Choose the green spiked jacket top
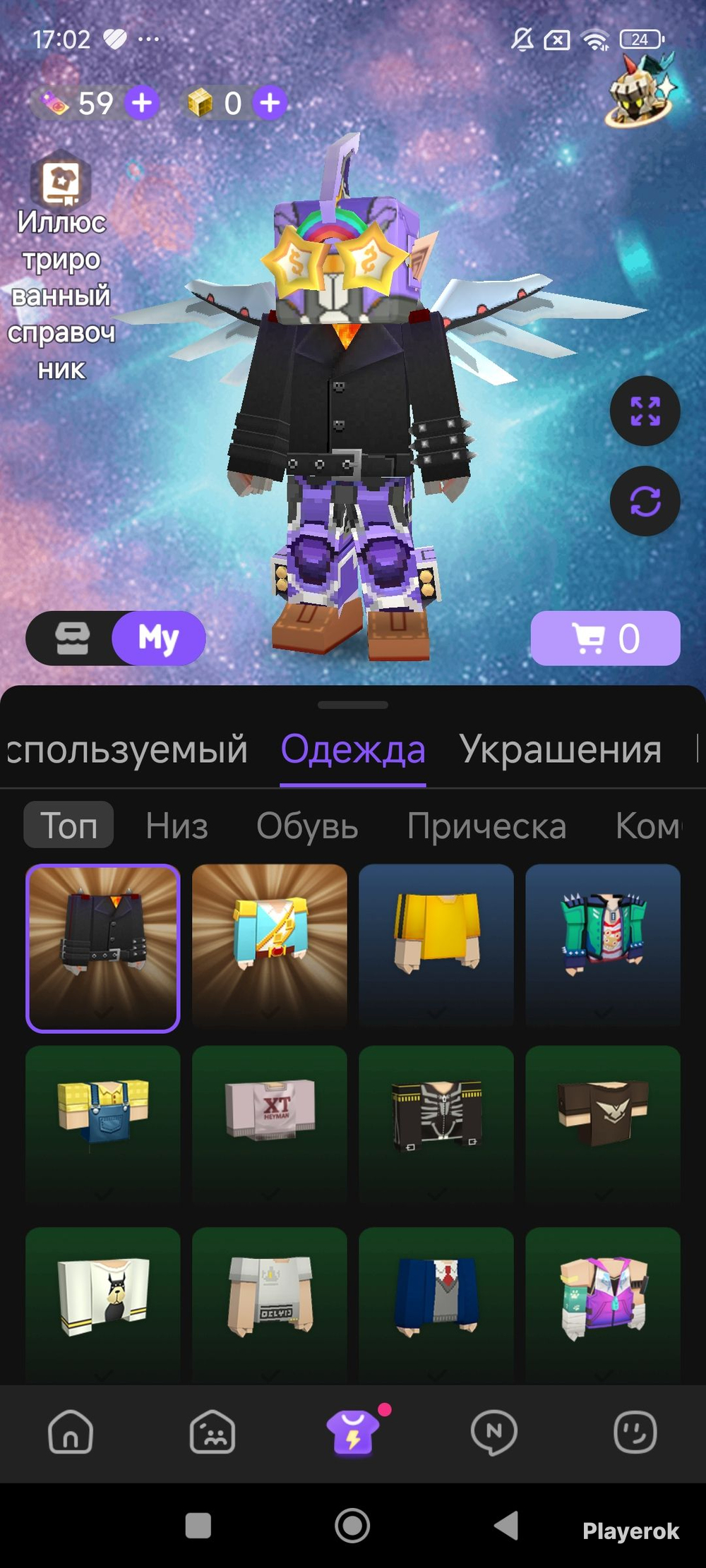Image resolution: width=706 pixels, height=1568 pixels. click(603, 946)
